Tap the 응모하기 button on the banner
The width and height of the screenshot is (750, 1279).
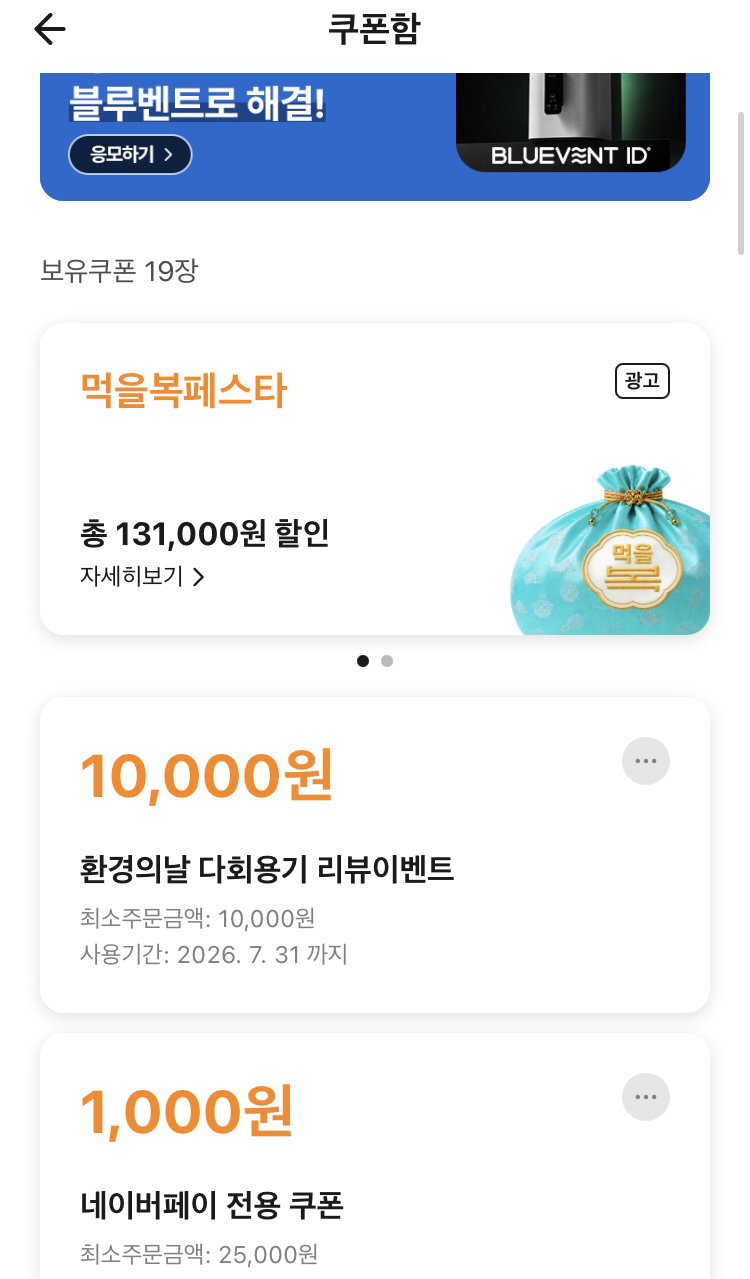point(130,154)
